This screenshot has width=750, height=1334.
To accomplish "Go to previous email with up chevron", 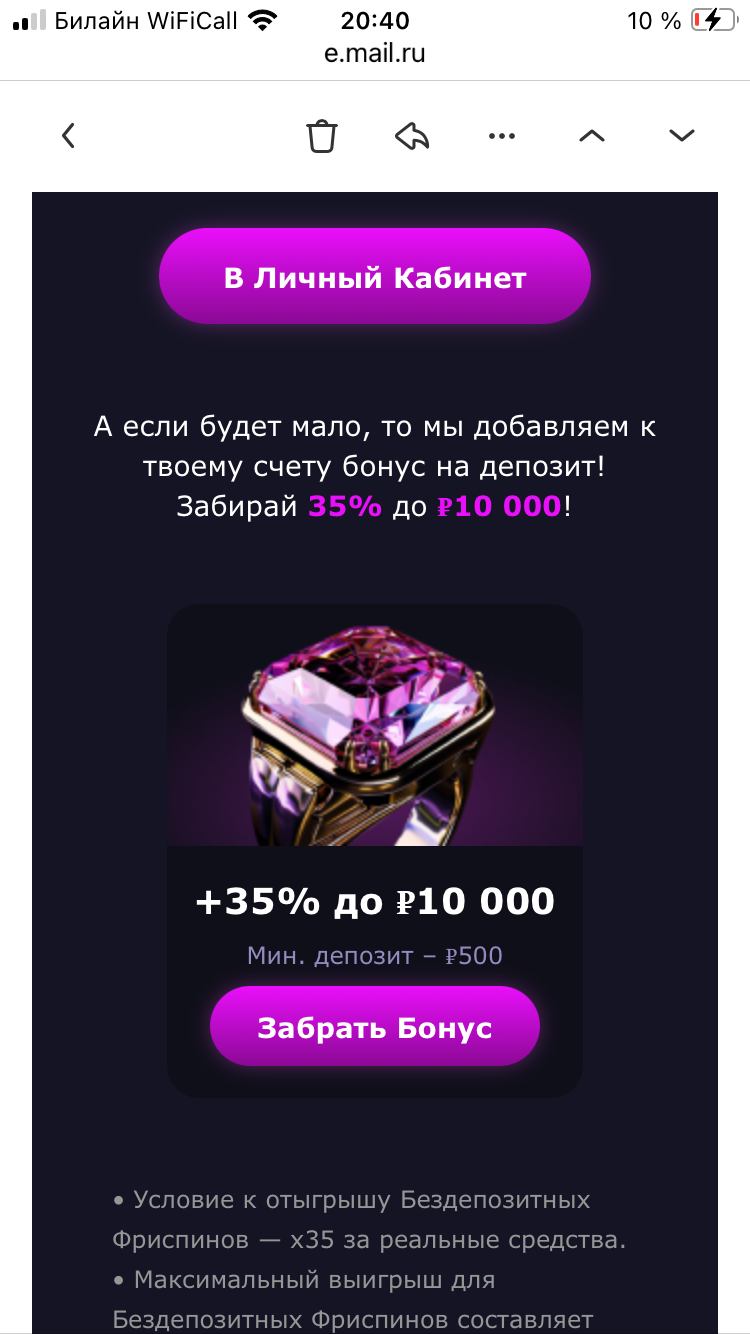I will 592,136.
